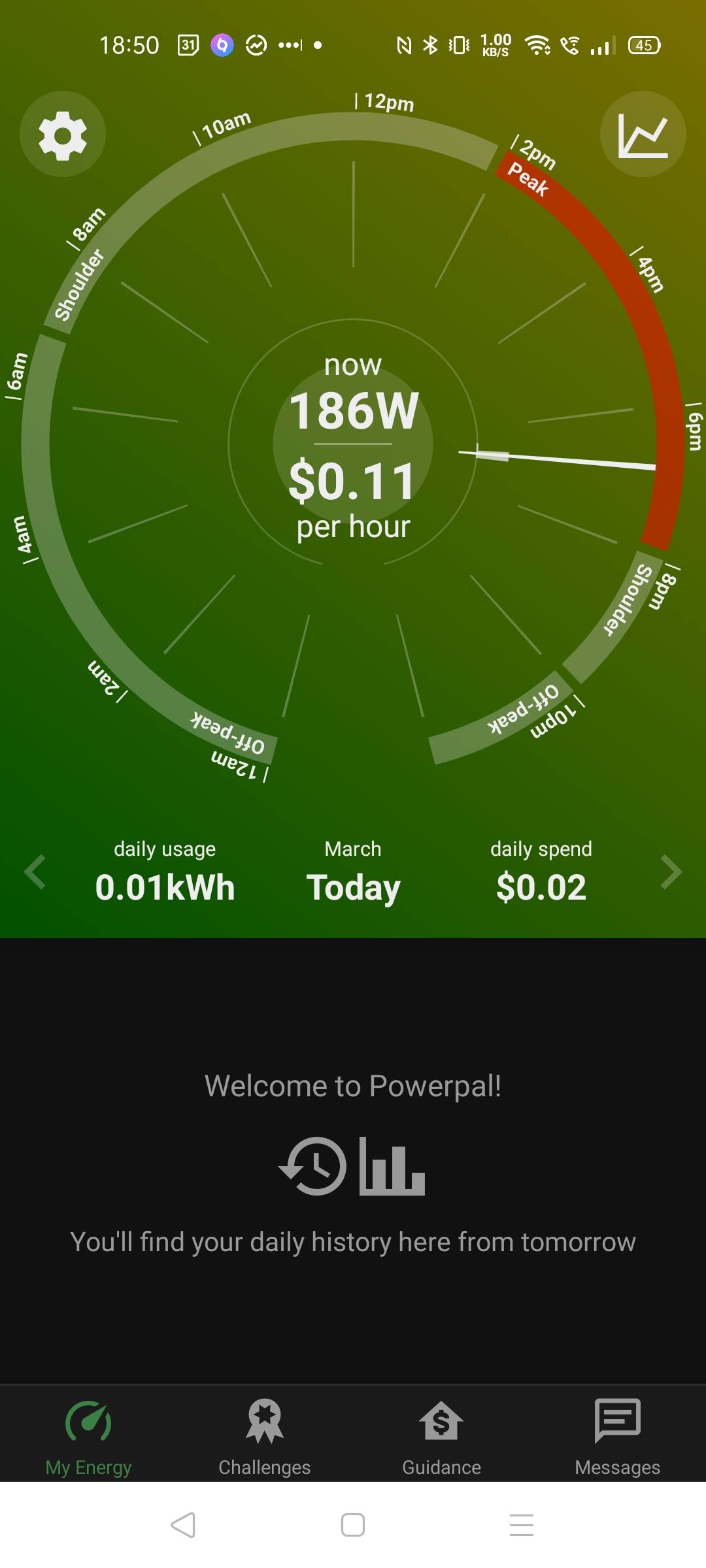Open the usage chart view
The height and width of the screenshot is (1568, 706).
coord(643,135)
